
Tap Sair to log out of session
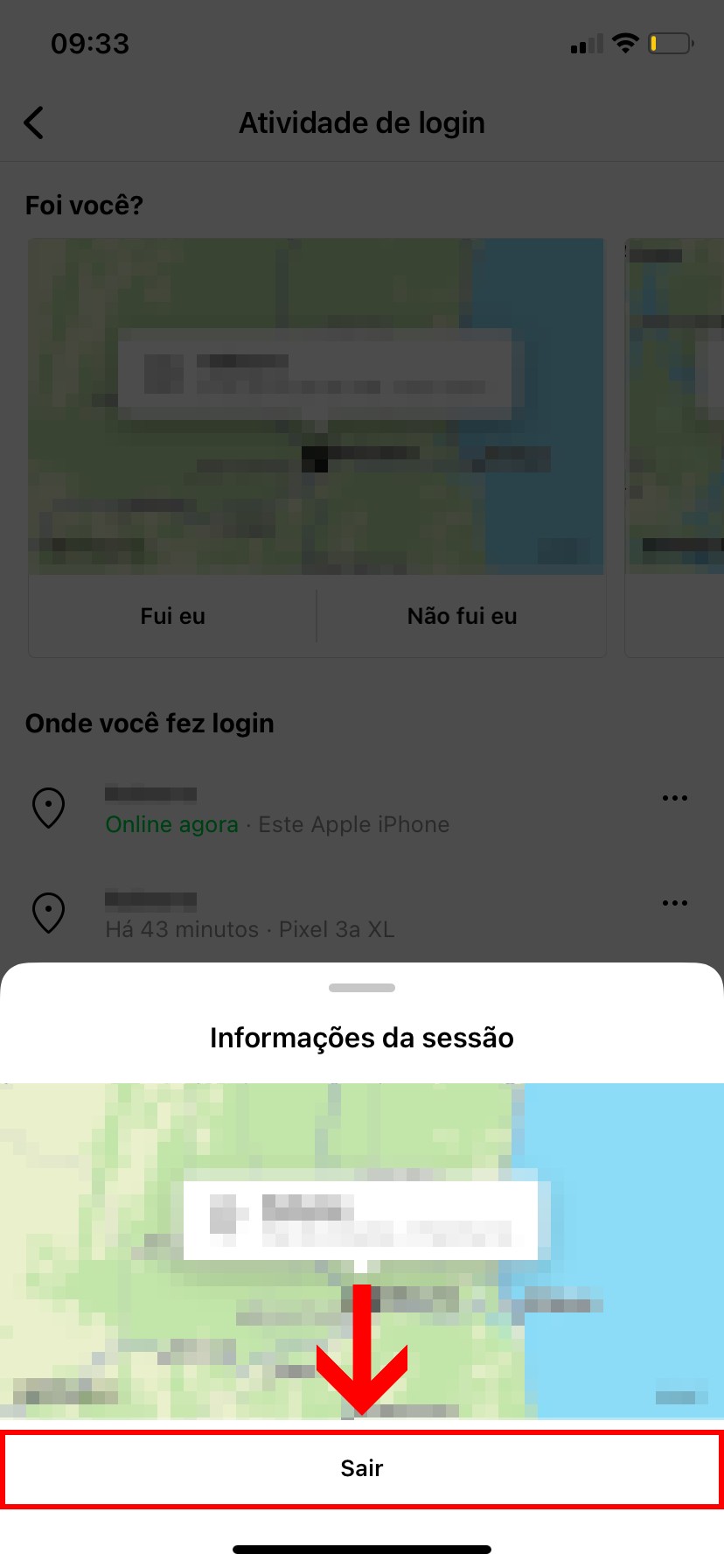point(362,1468)
